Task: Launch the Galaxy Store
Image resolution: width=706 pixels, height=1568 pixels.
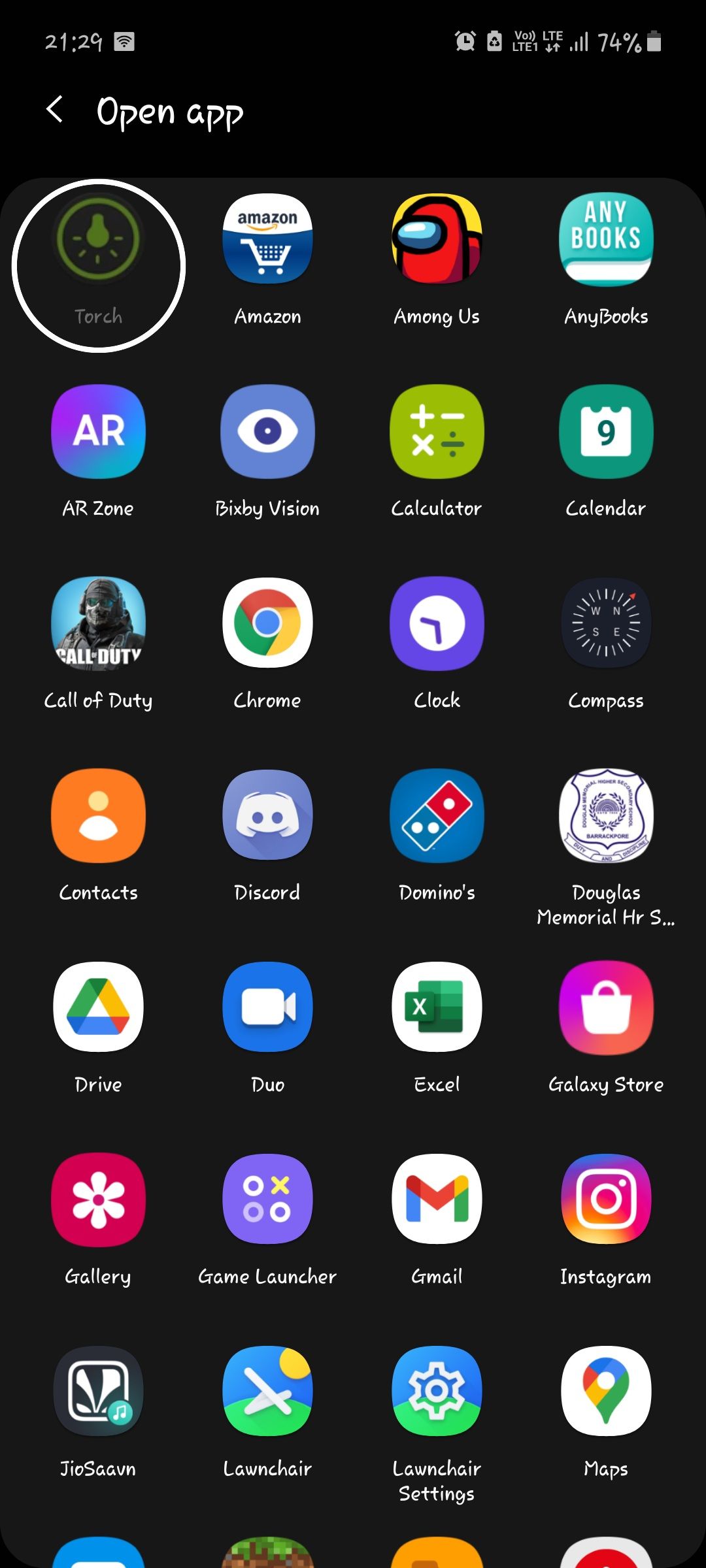Action: [x=607, y=1007]
